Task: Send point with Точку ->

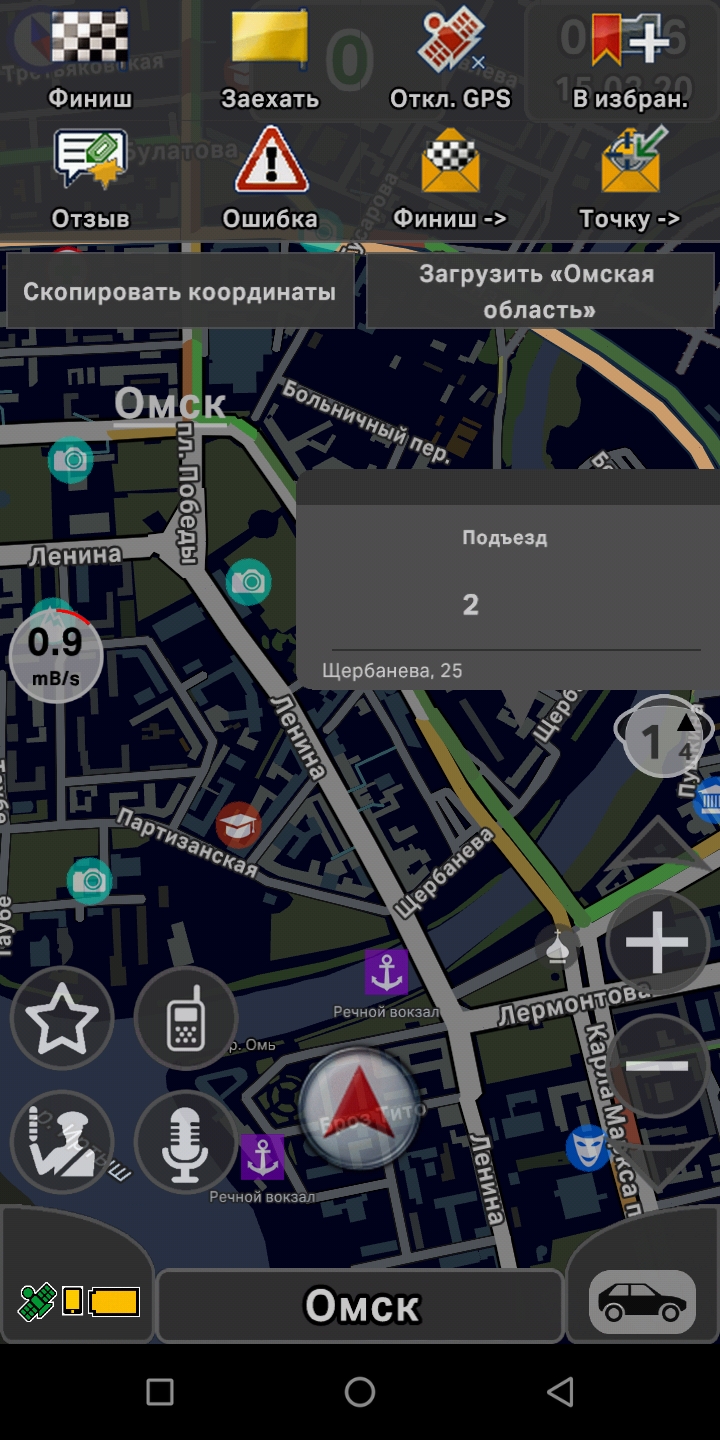Action: [x=630, y=180]
